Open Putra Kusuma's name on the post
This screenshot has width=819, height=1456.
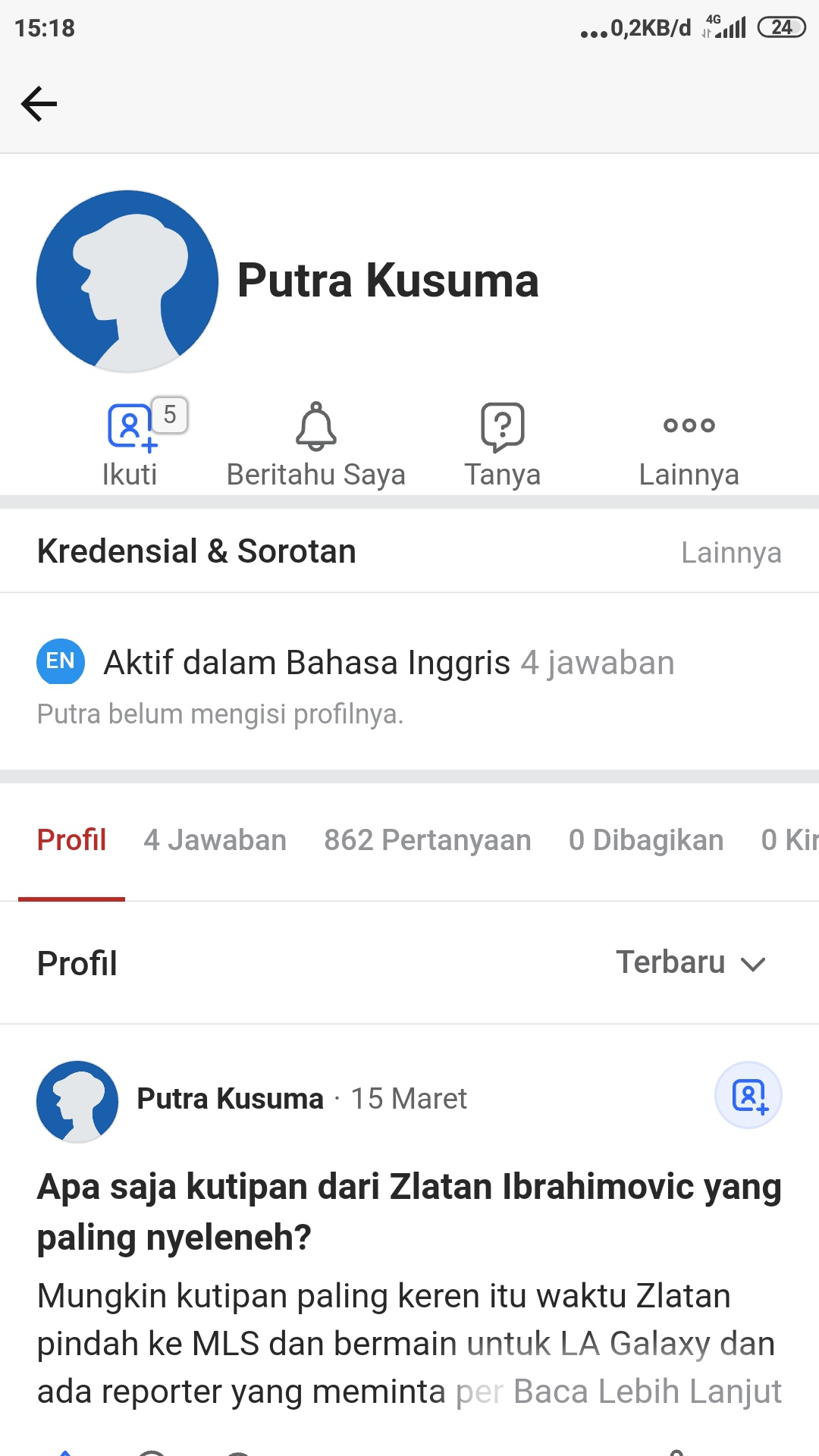(x=230, y=1099)
